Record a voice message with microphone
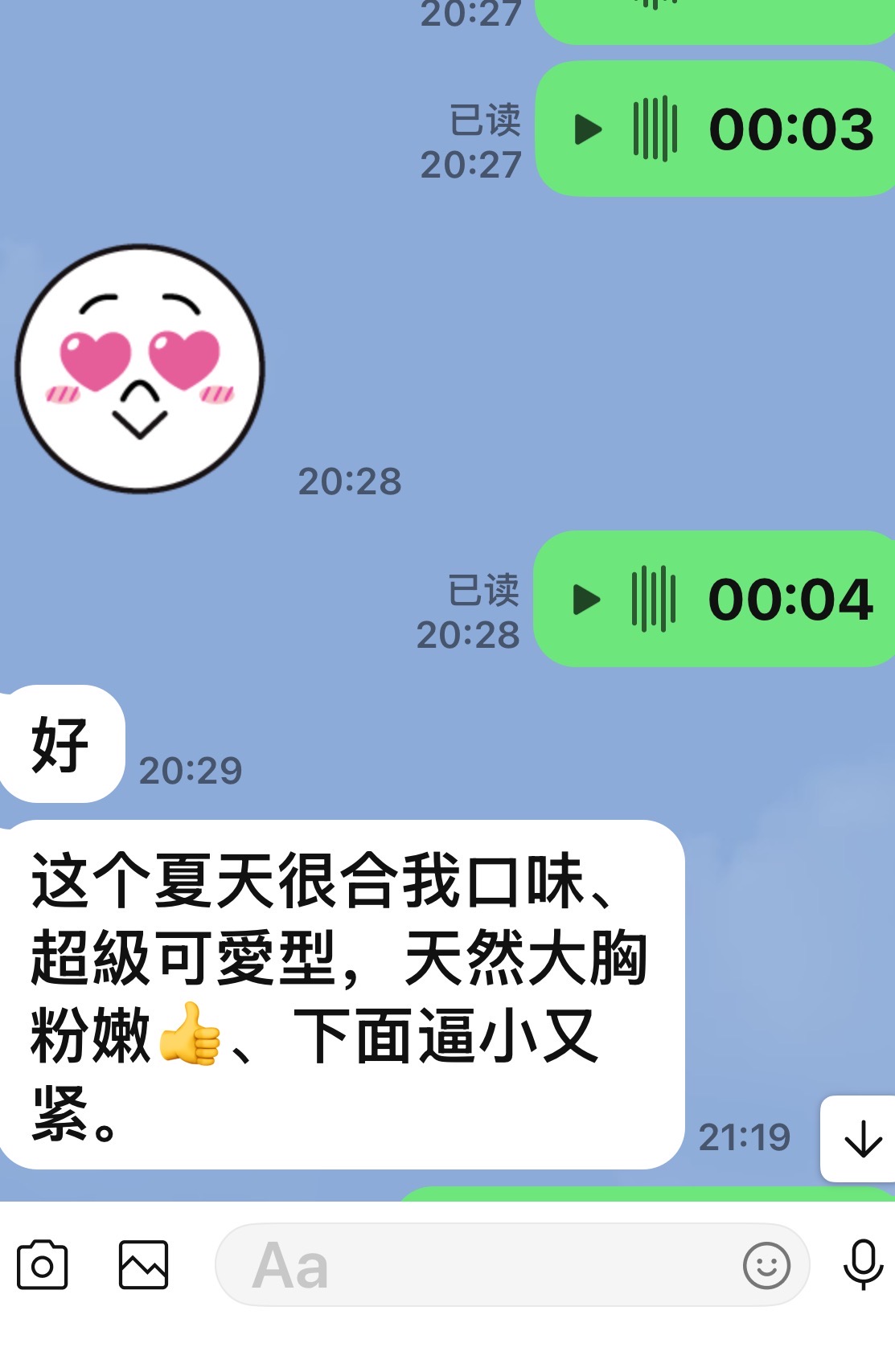The width and height of the screenshot is (895, 1372). click(x=863, y=1265)
